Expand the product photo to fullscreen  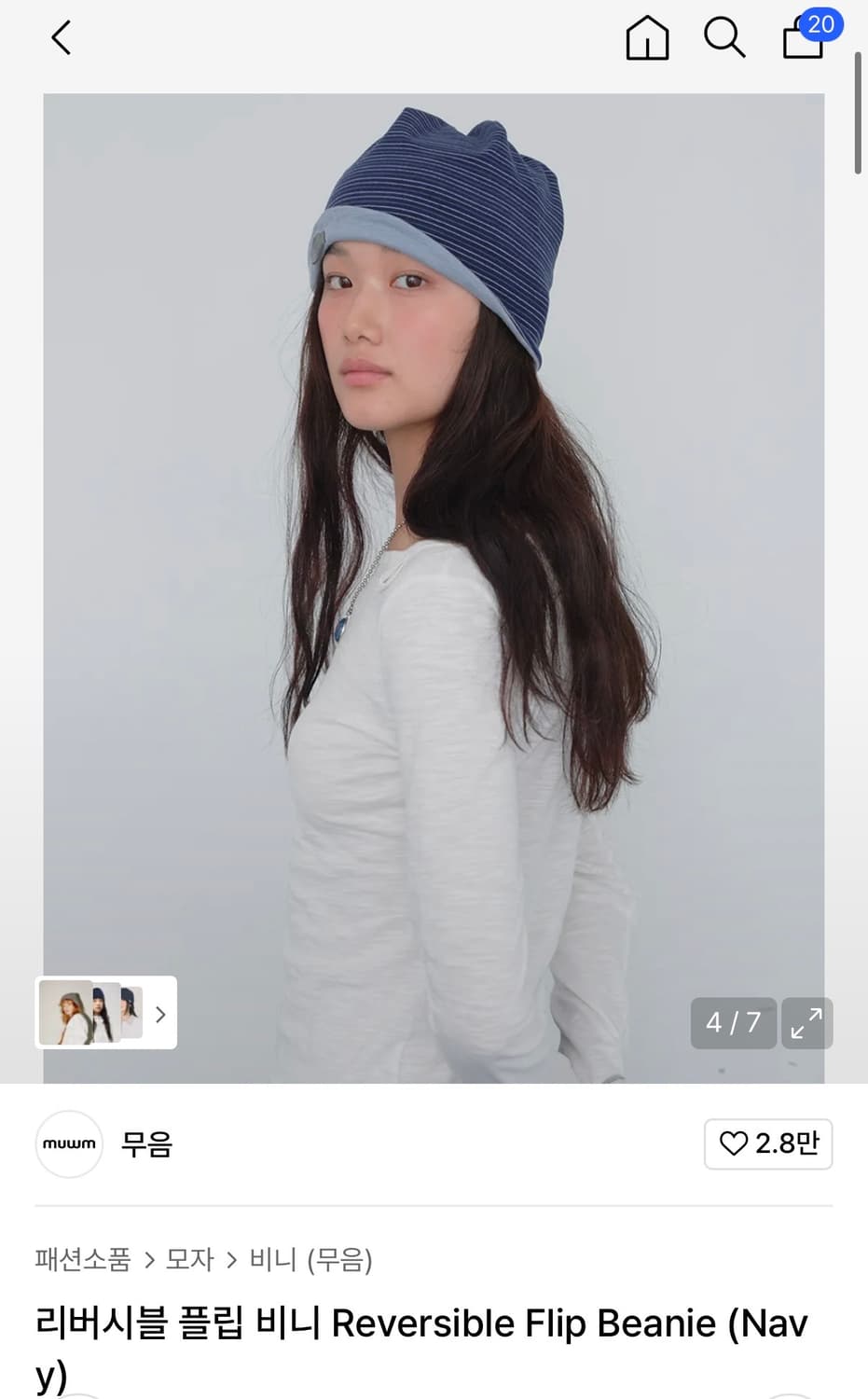coord(806,1023)
